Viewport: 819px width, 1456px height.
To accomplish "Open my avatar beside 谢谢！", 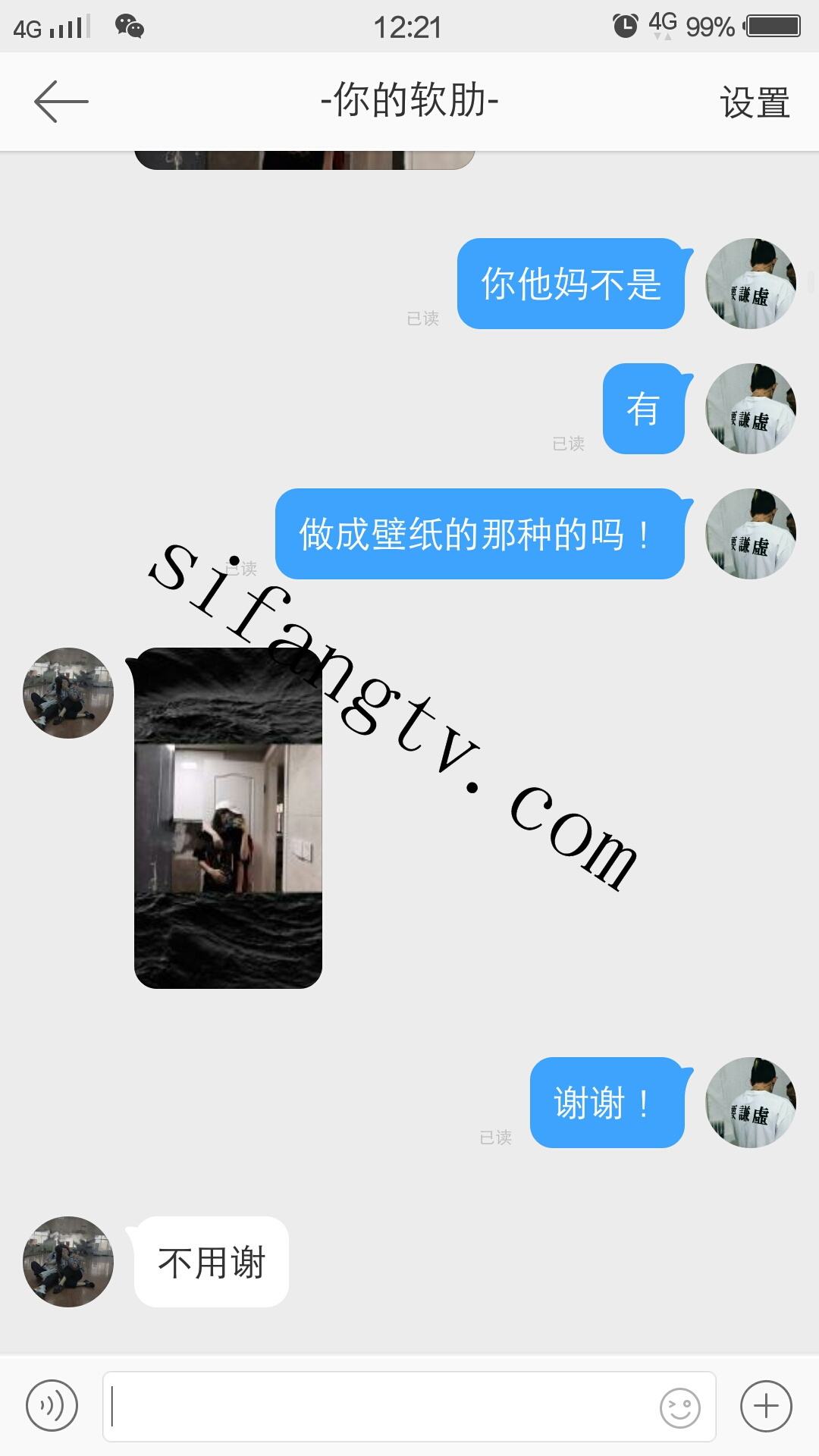I will pos(751,1103).
